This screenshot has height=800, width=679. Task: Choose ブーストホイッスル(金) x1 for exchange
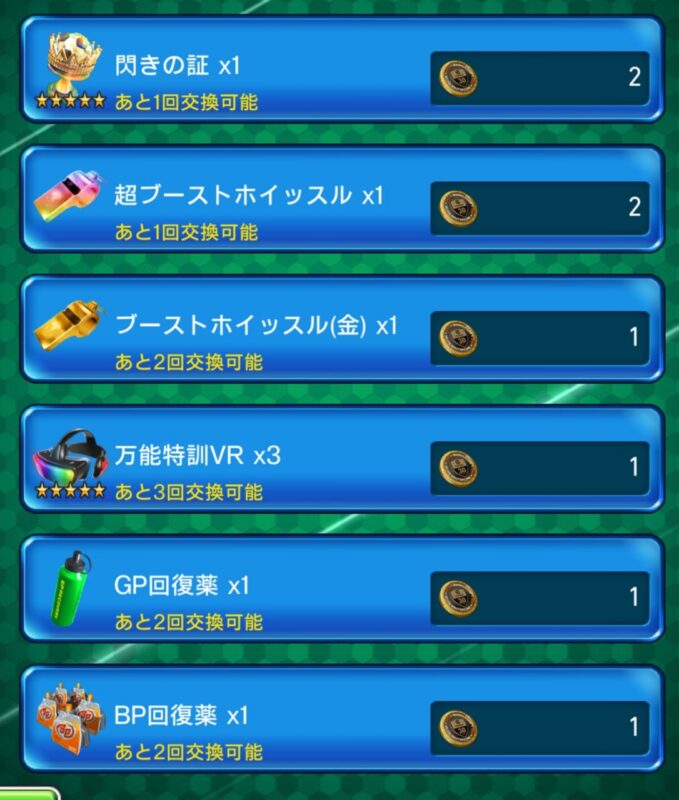[x=340, y=338]
